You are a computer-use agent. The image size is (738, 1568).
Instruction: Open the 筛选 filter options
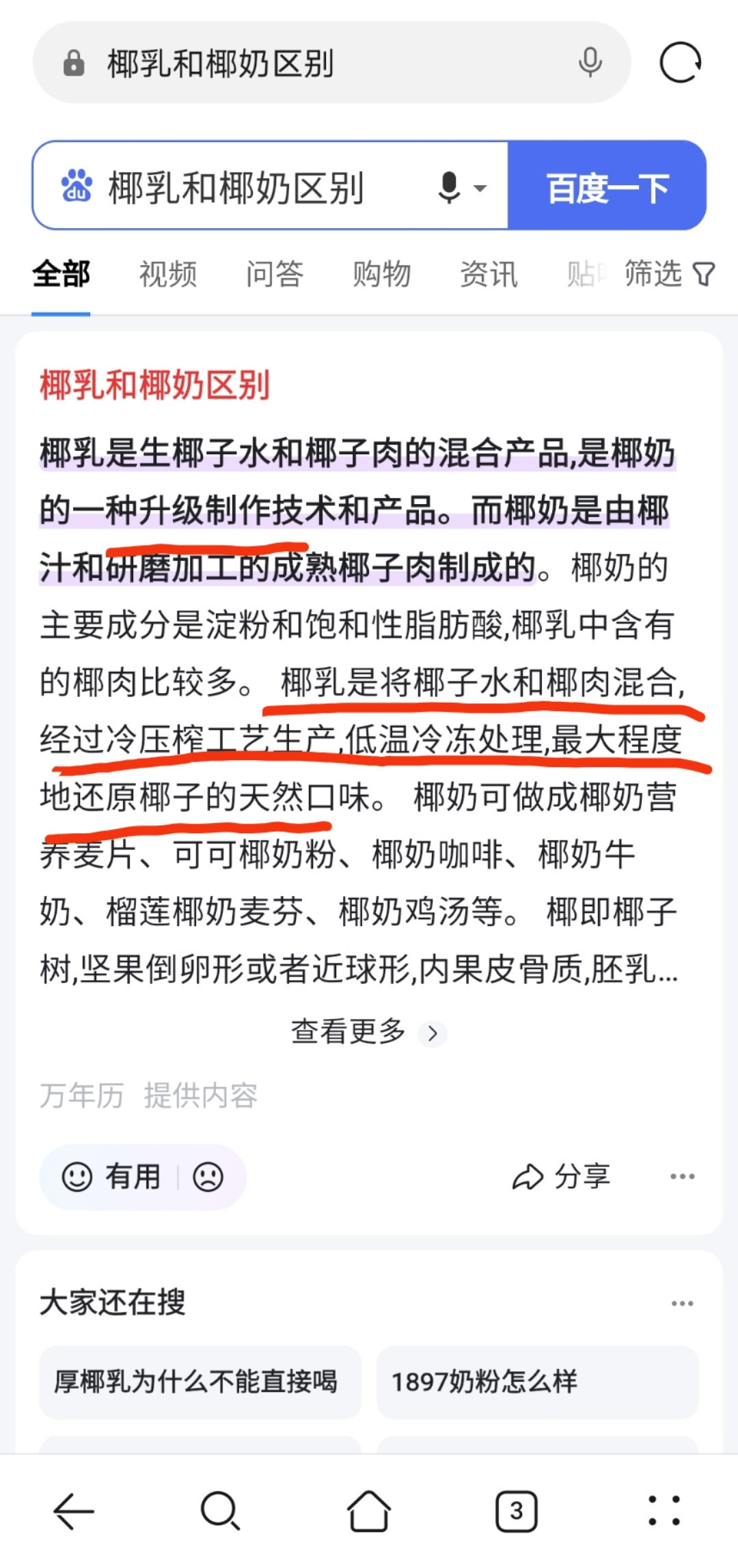pos(668,274)
